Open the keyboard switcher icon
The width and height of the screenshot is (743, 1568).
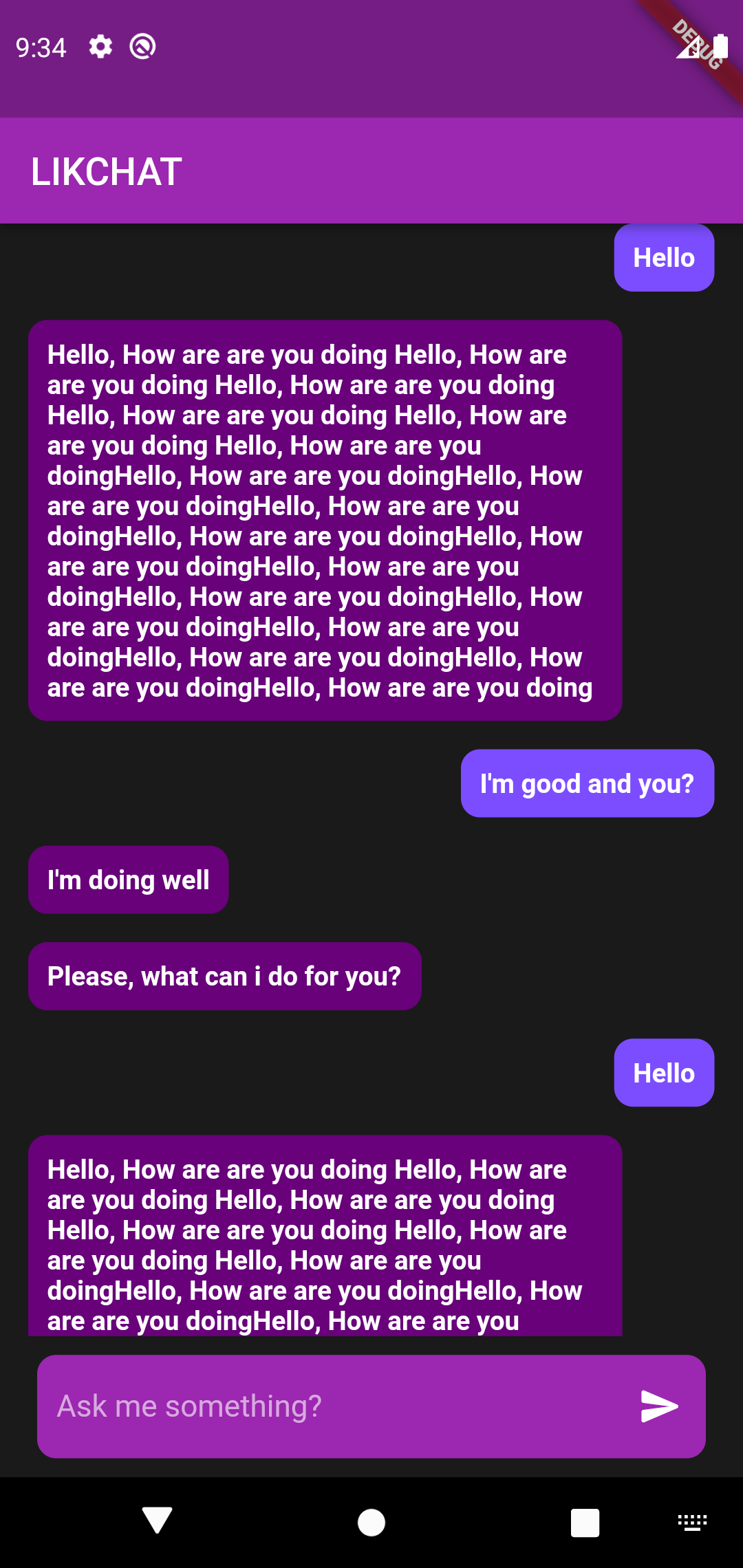692,1522
